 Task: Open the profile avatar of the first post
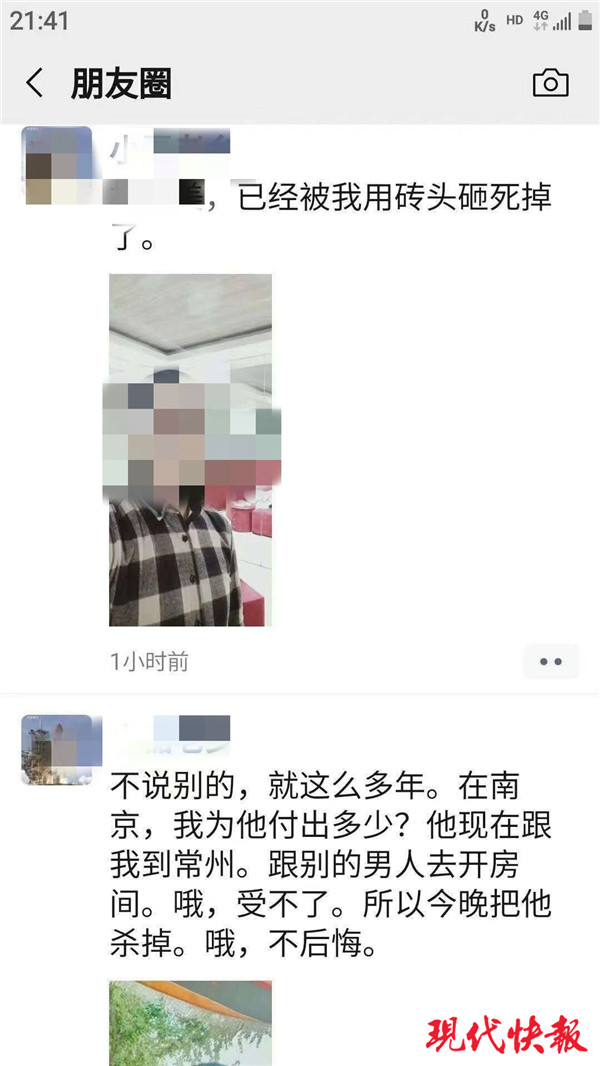click(x=56, y=165)
